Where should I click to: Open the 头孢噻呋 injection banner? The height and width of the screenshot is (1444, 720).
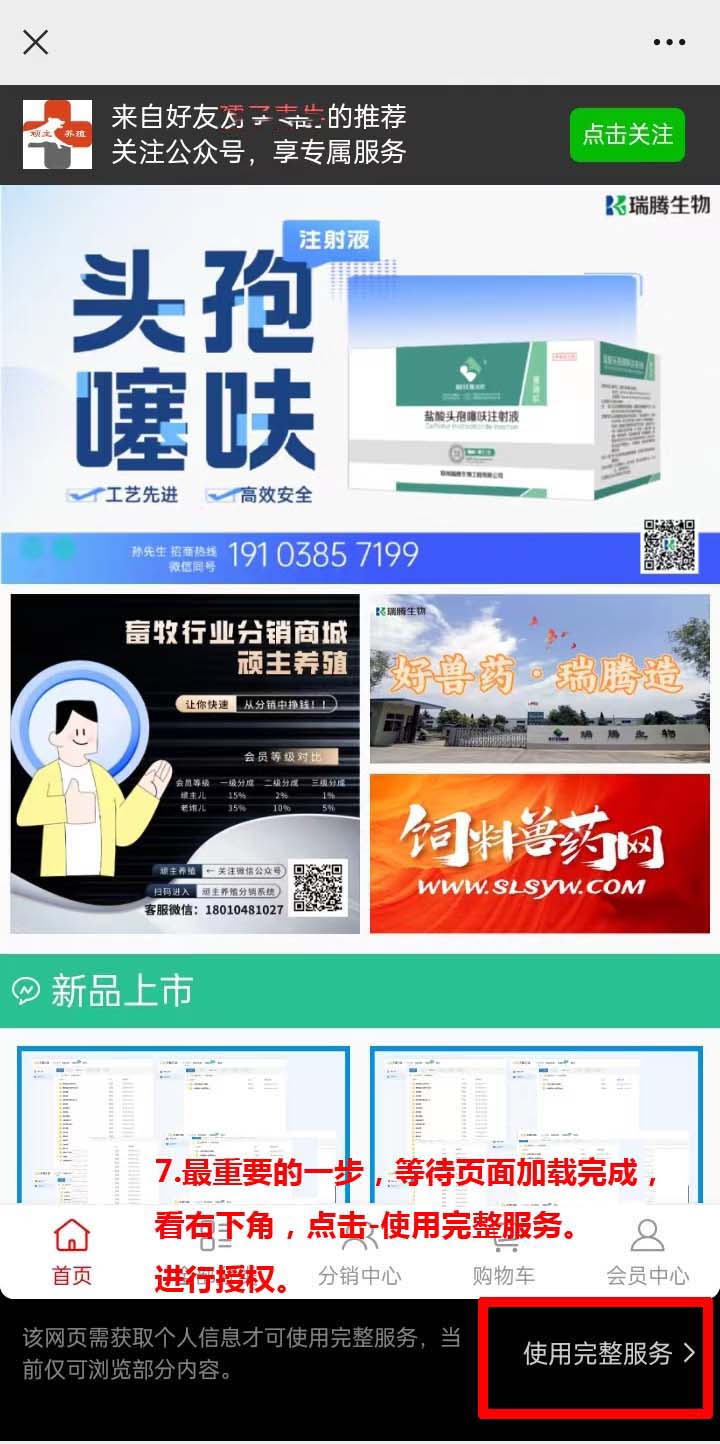tap(360, 384)
